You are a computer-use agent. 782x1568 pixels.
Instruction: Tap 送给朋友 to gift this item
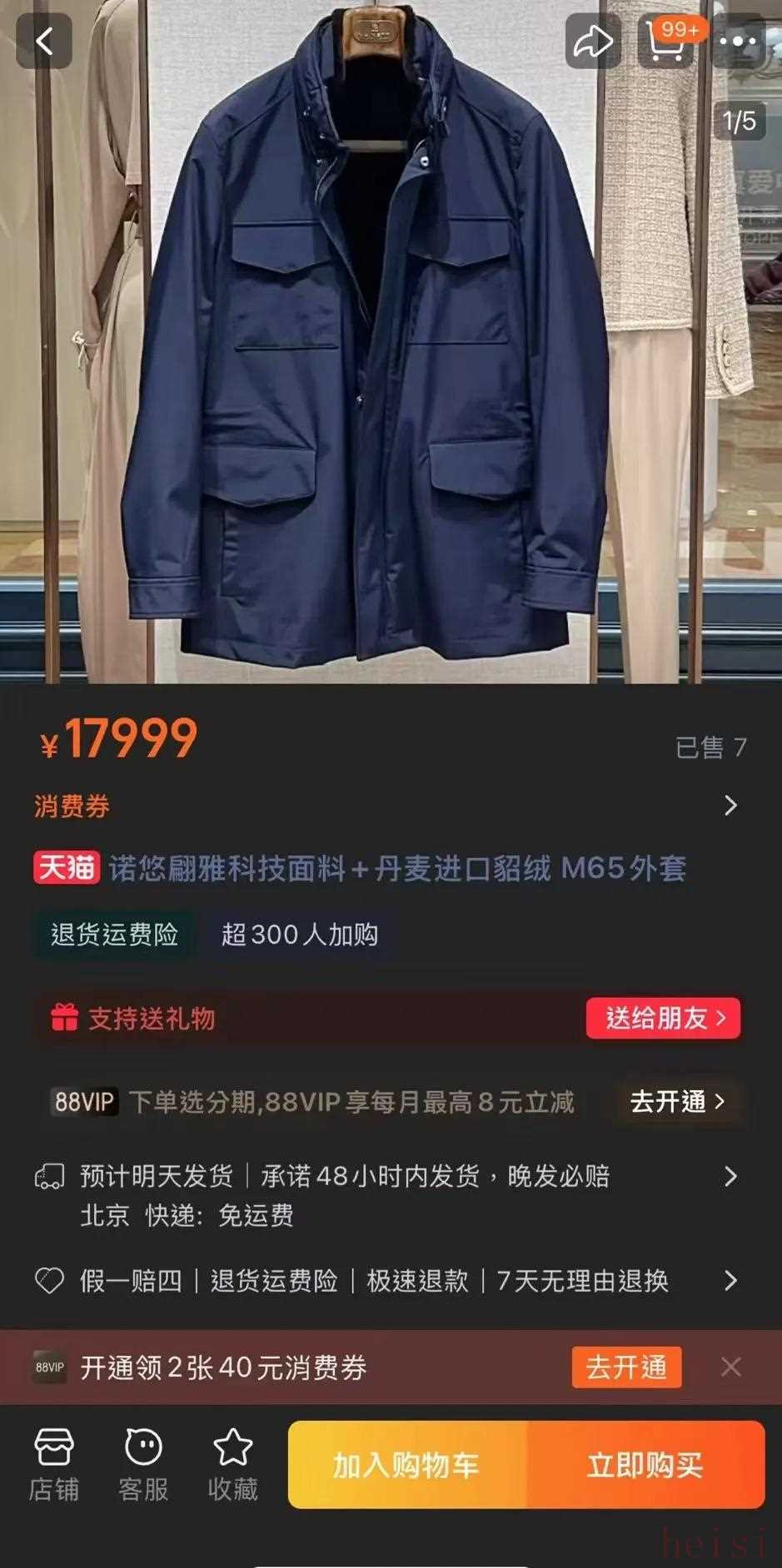(x=663, y=1018)
